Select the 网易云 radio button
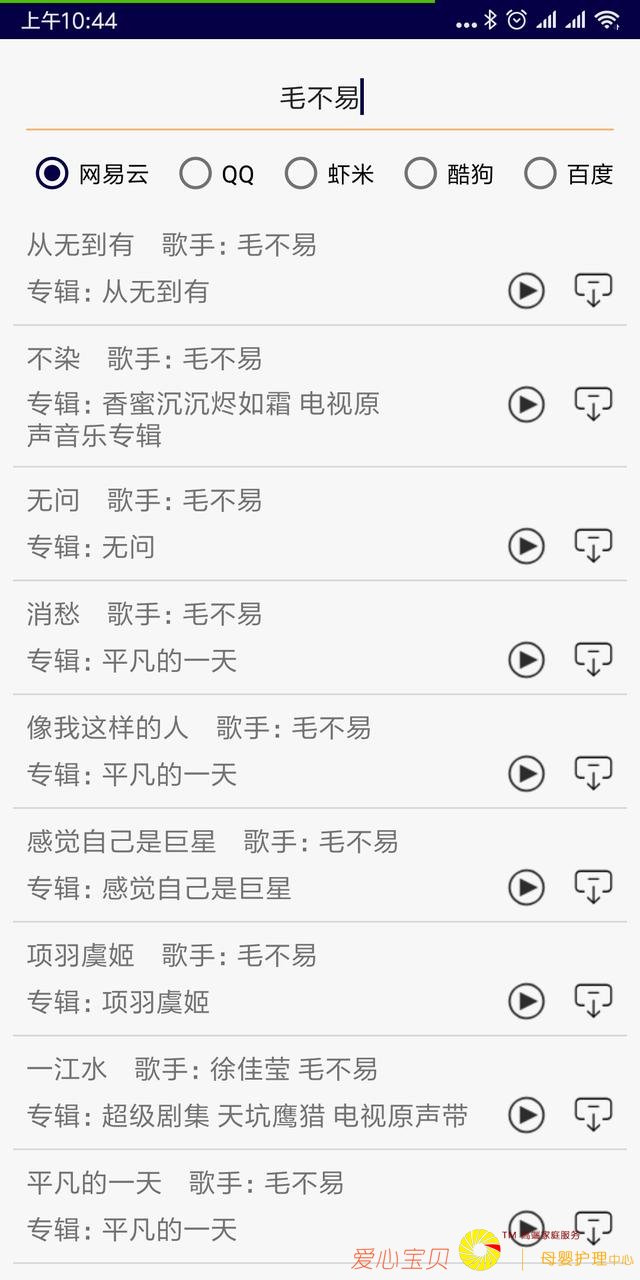Viewport: 640px width, 1280px height. [52, 174]
